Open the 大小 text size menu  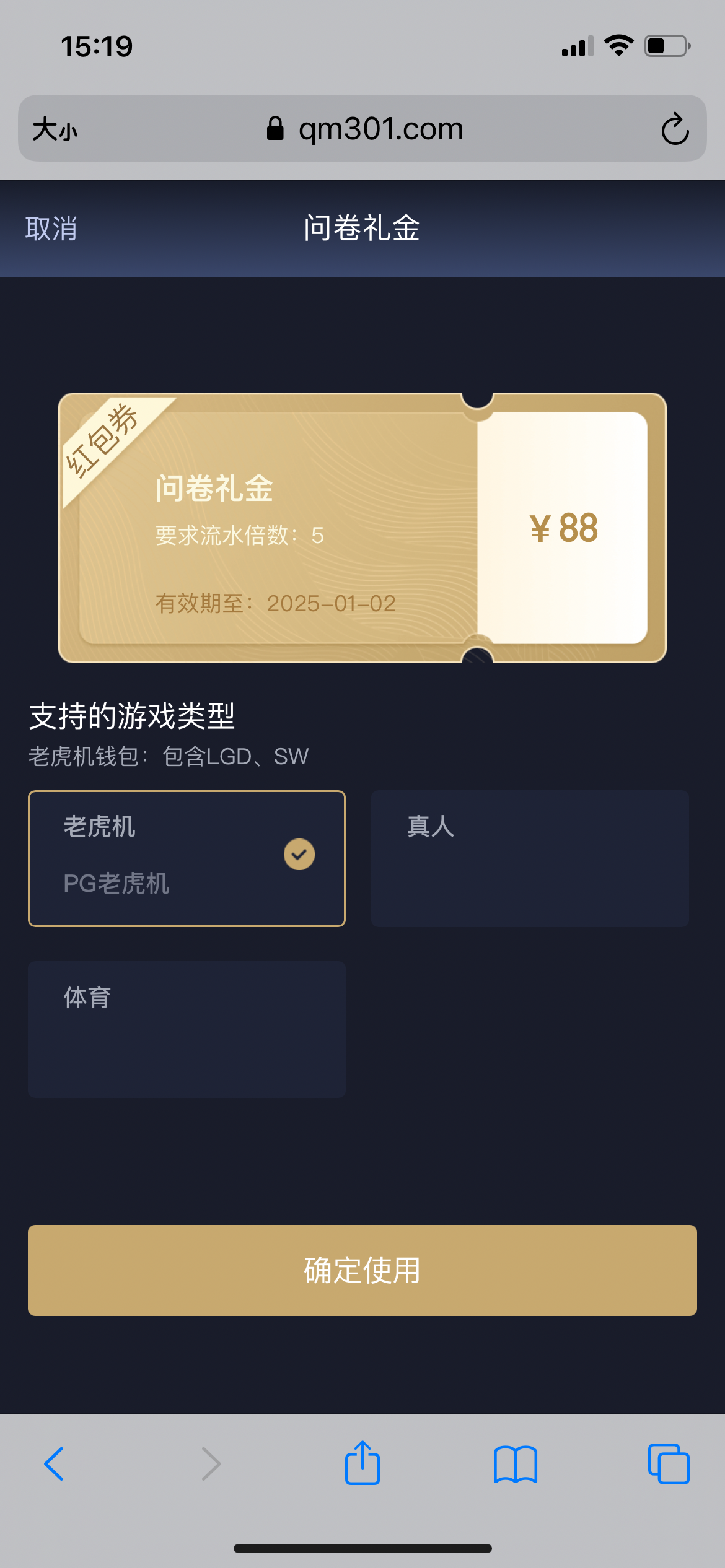point(55,129)
